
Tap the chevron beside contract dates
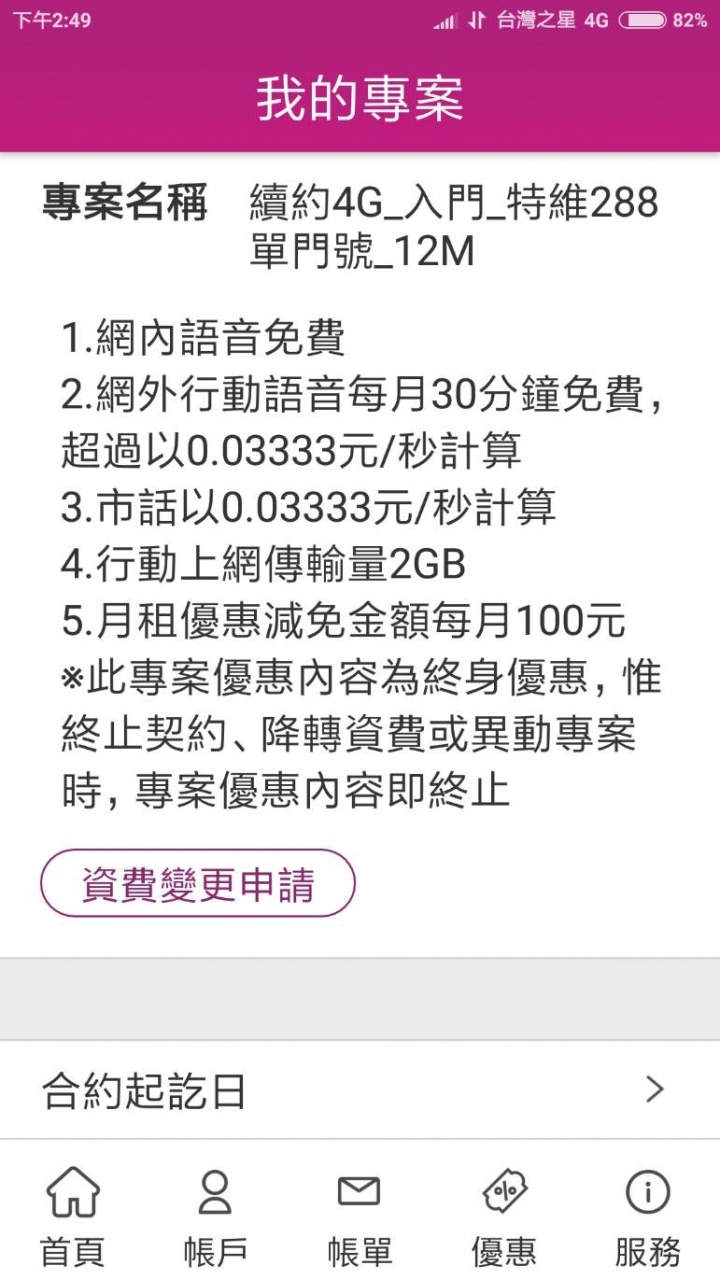coord(655,1088)
